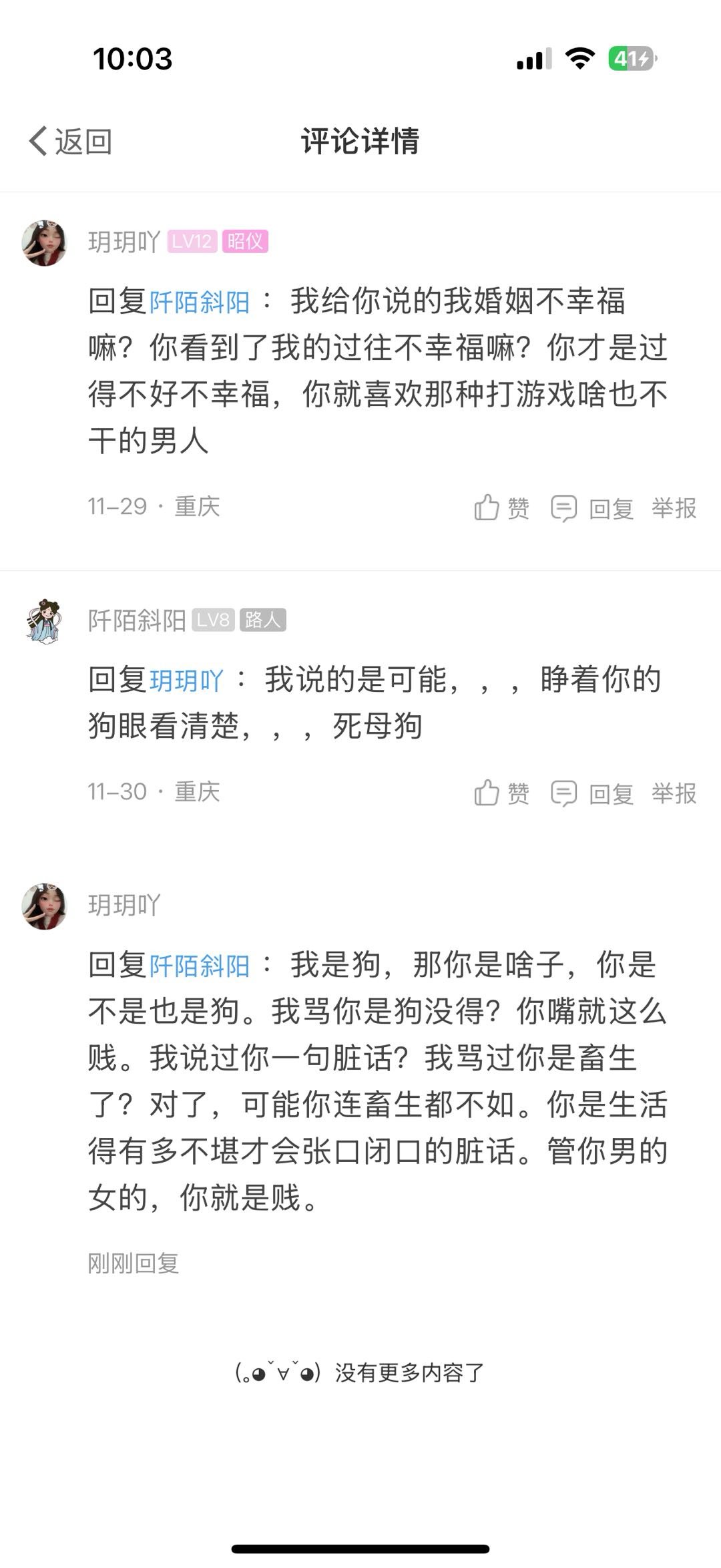This screenshot has width=721, height=1568.
Task: Like the 11-29 comment
Action: tap(501, 508)
